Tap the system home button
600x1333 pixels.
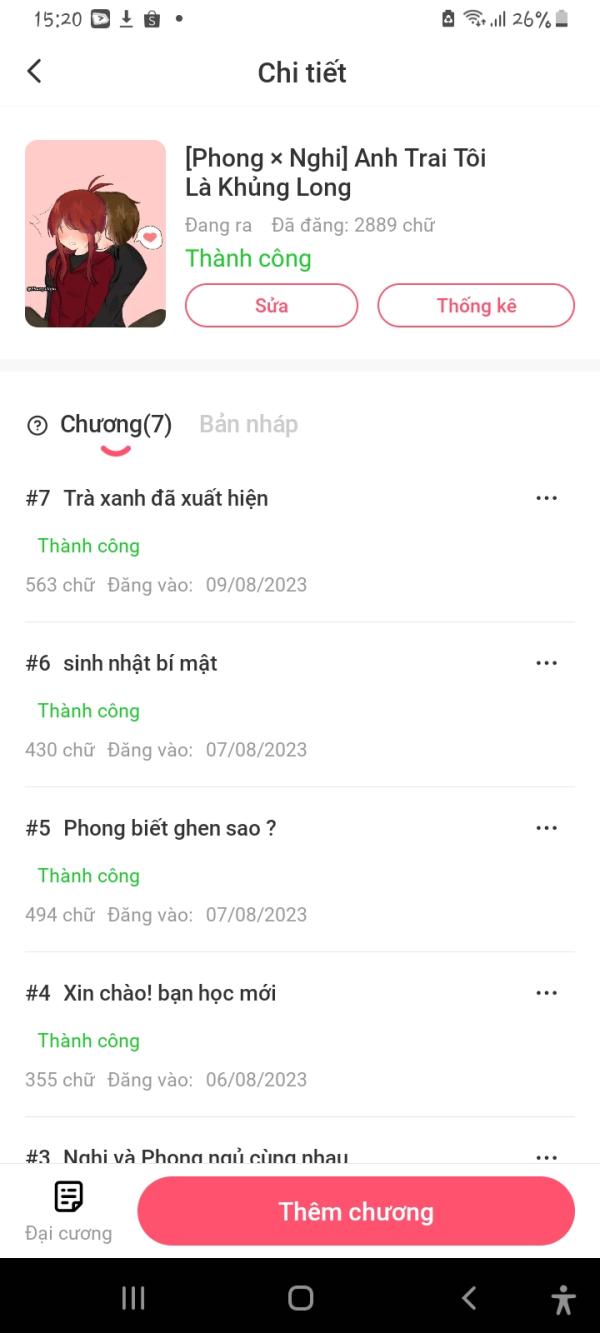click(x=300, y=1298)
